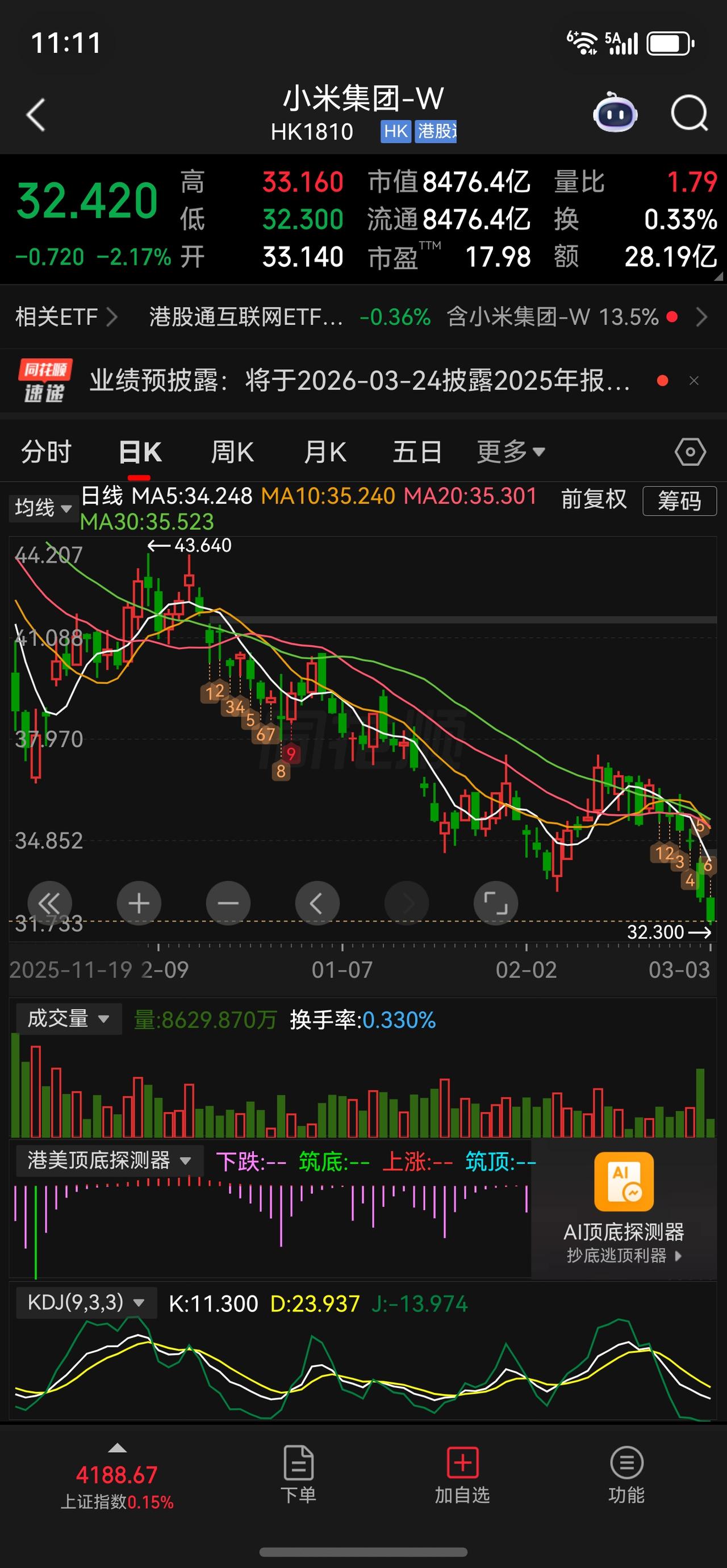The width and height of the screenshot is (727, 1568).
Task: Toggle the 筹码 chip distribution view
Action: pyautogui.click(x=679, y=500)
